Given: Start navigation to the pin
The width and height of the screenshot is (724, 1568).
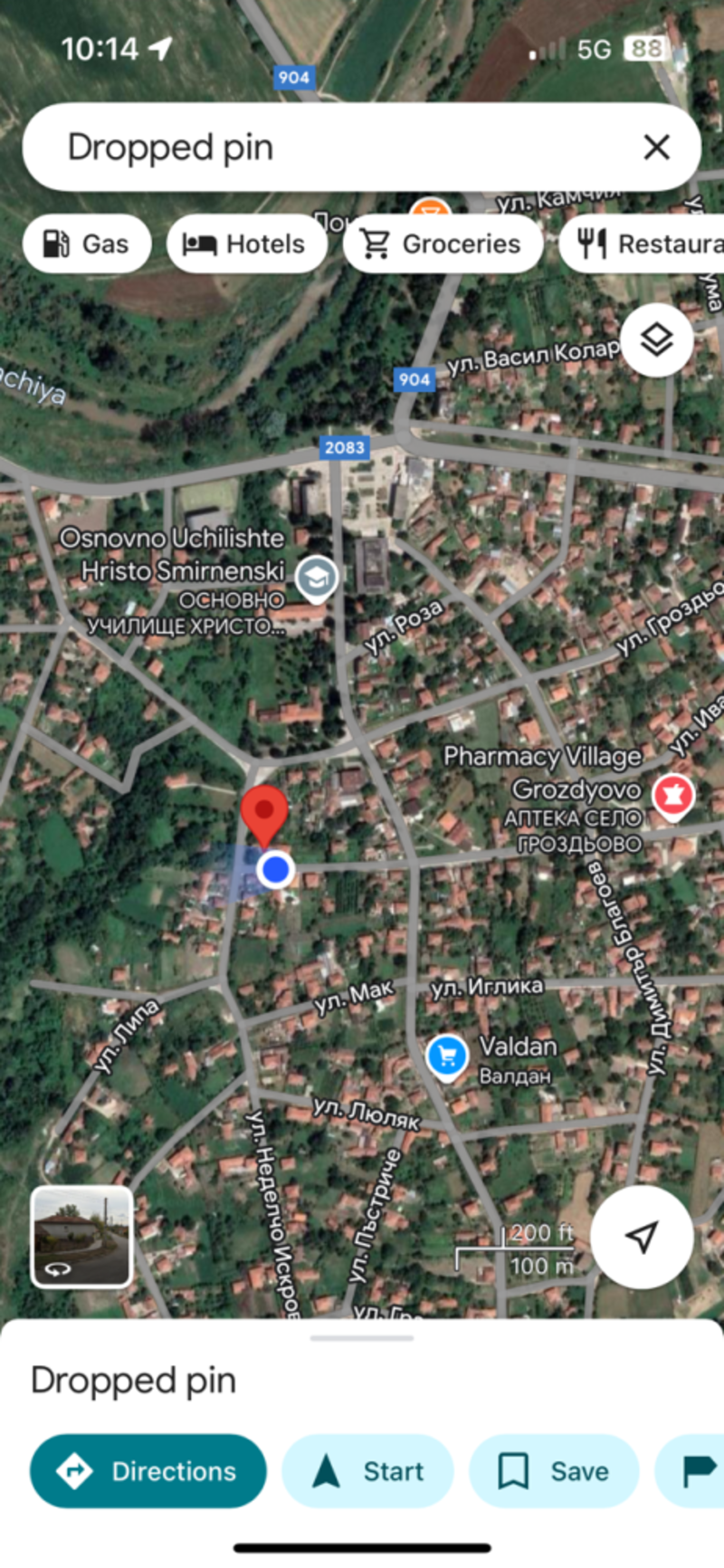Looking at the screenshot, I should pyautogui.click(x=367, y=1471).
